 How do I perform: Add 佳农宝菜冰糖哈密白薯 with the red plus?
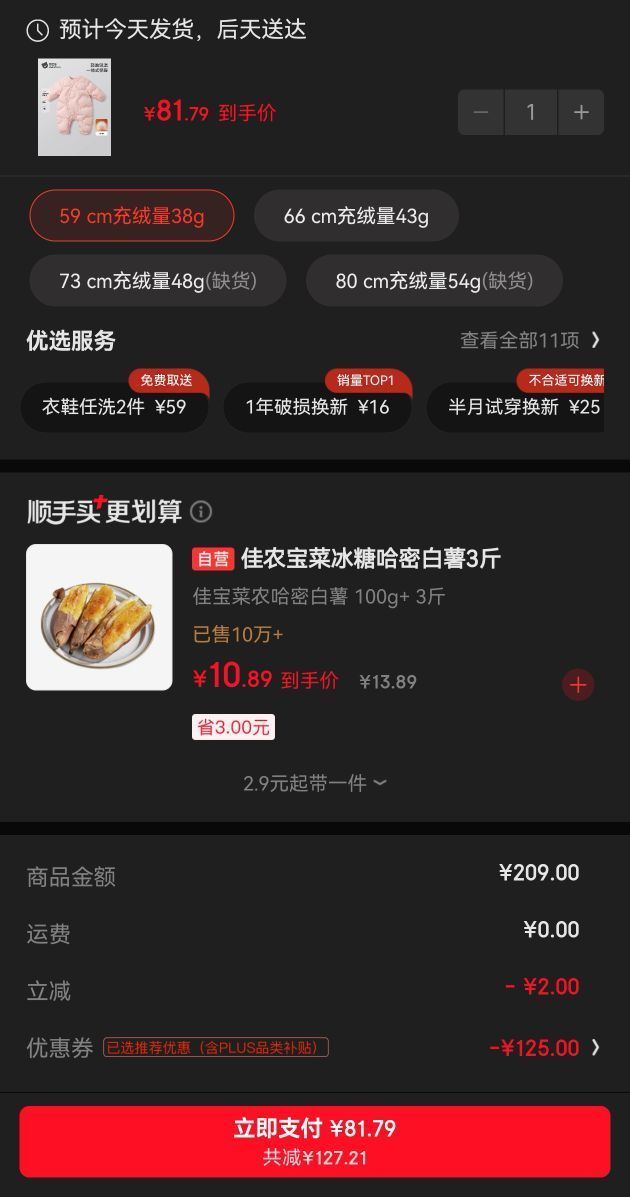[x=578, y=685]
